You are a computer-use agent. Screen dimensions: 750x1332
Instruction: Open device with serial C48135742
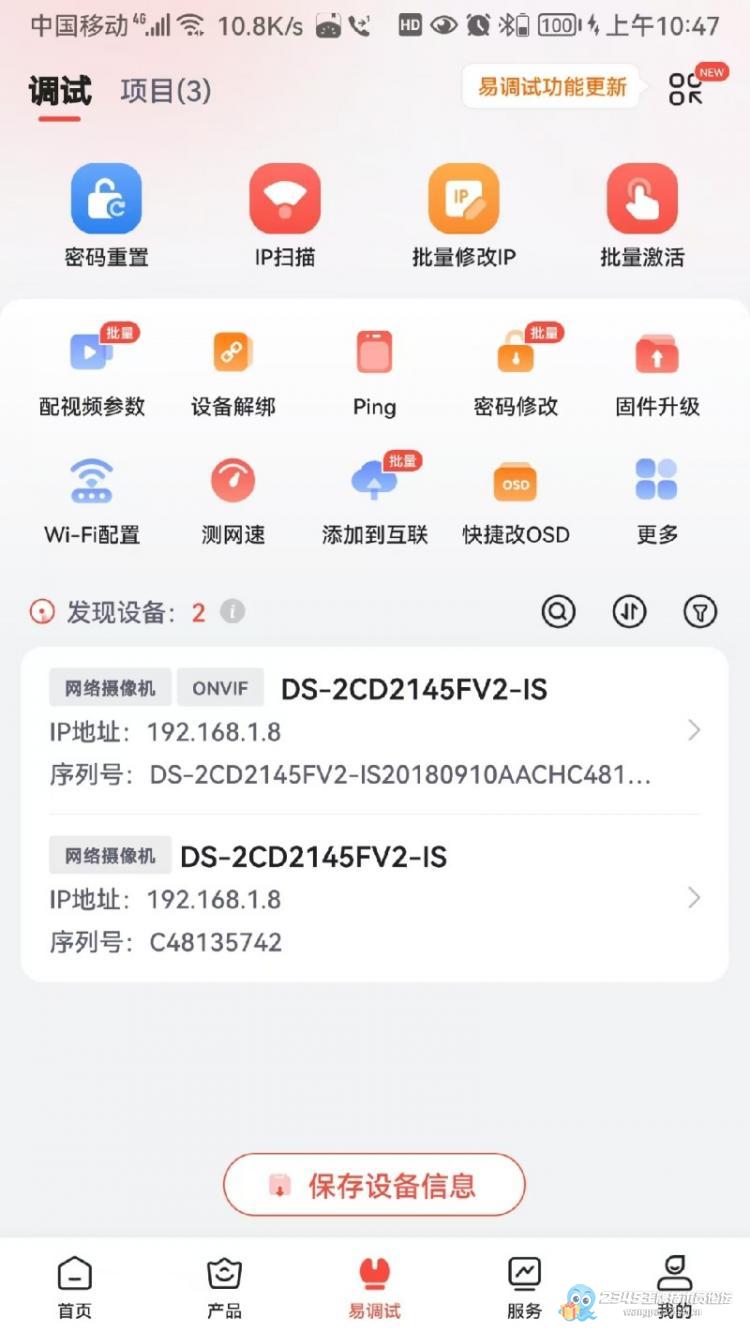click(x=375, y=898)
